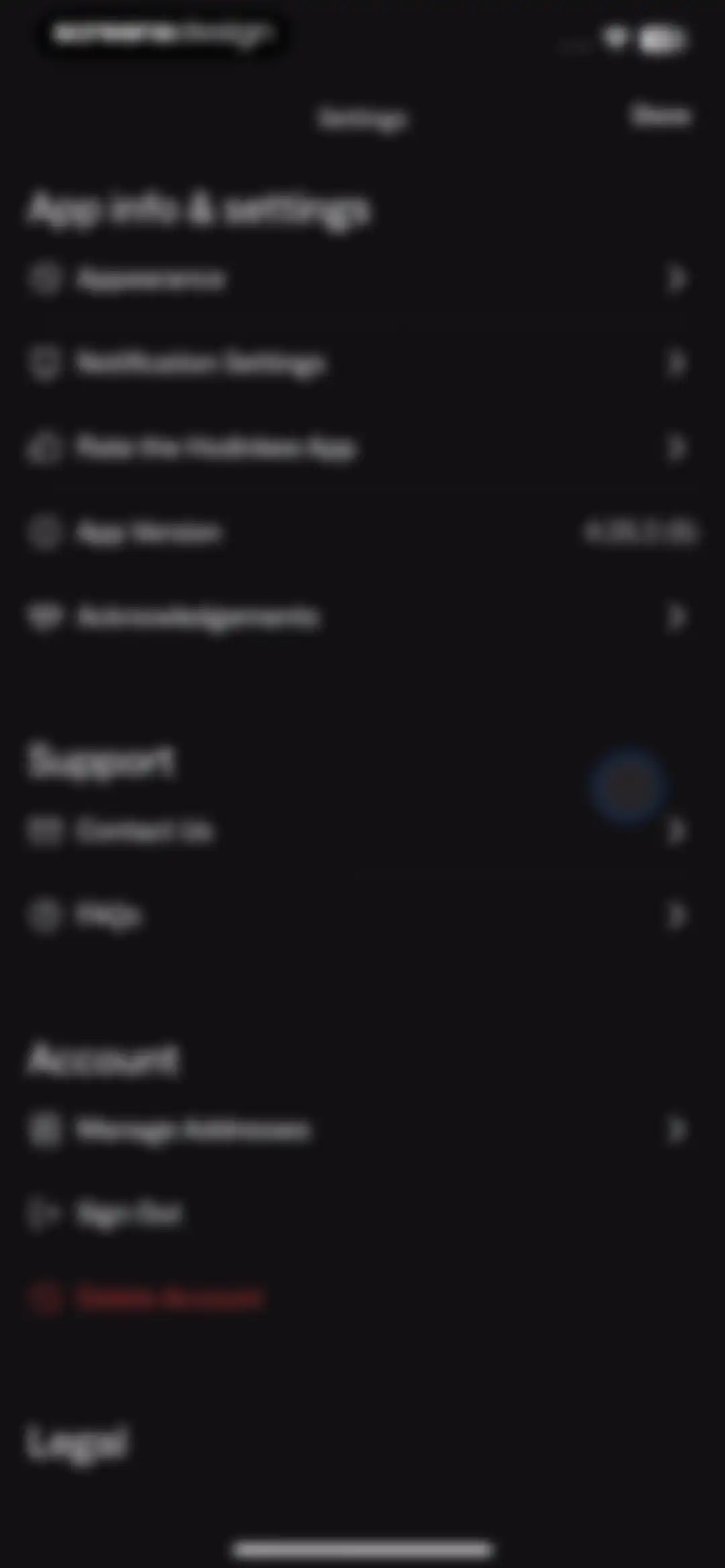Open Manage Addresses under Account
Viewport: 725px width, 1568px height.
362,1130
